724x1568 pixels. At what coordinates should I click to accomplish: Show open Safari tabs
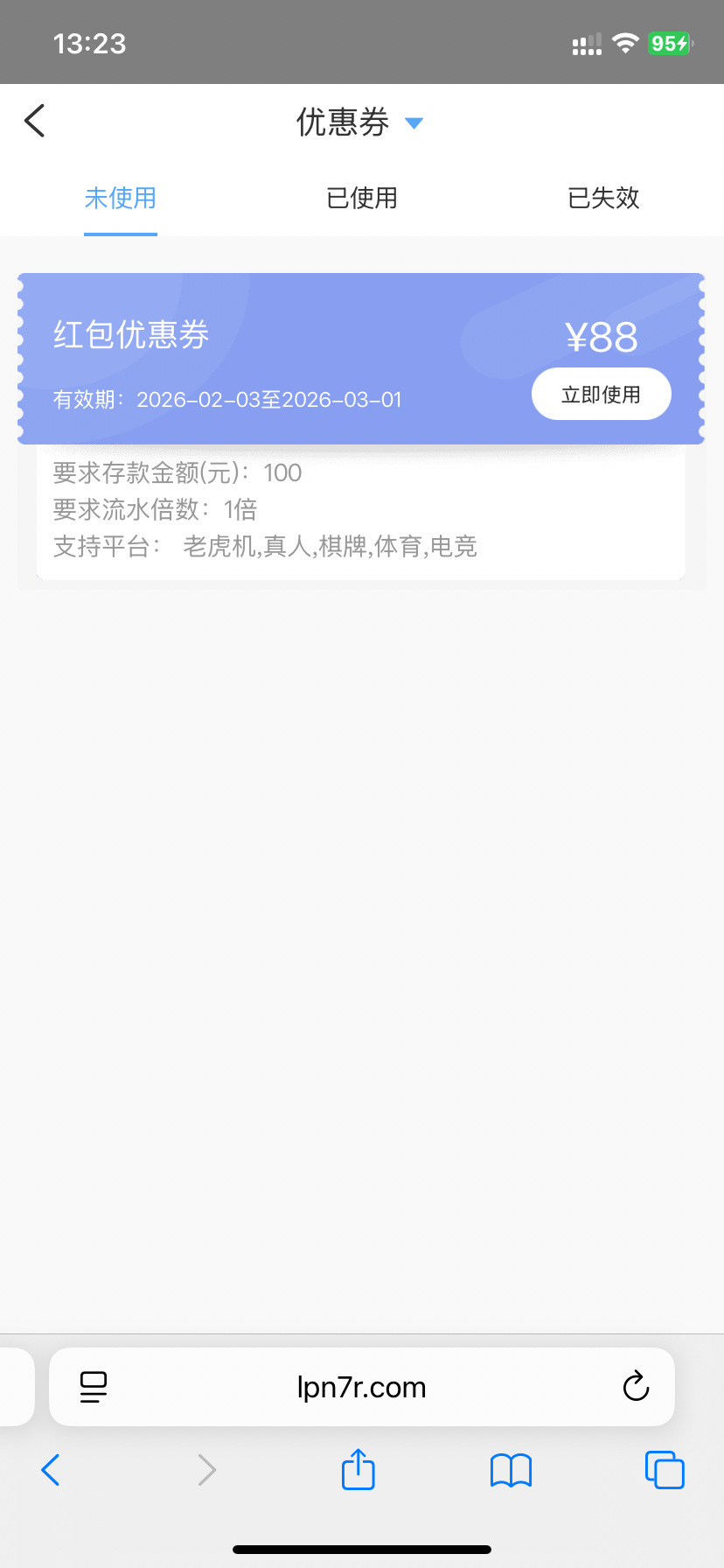tap(665, 1469)
